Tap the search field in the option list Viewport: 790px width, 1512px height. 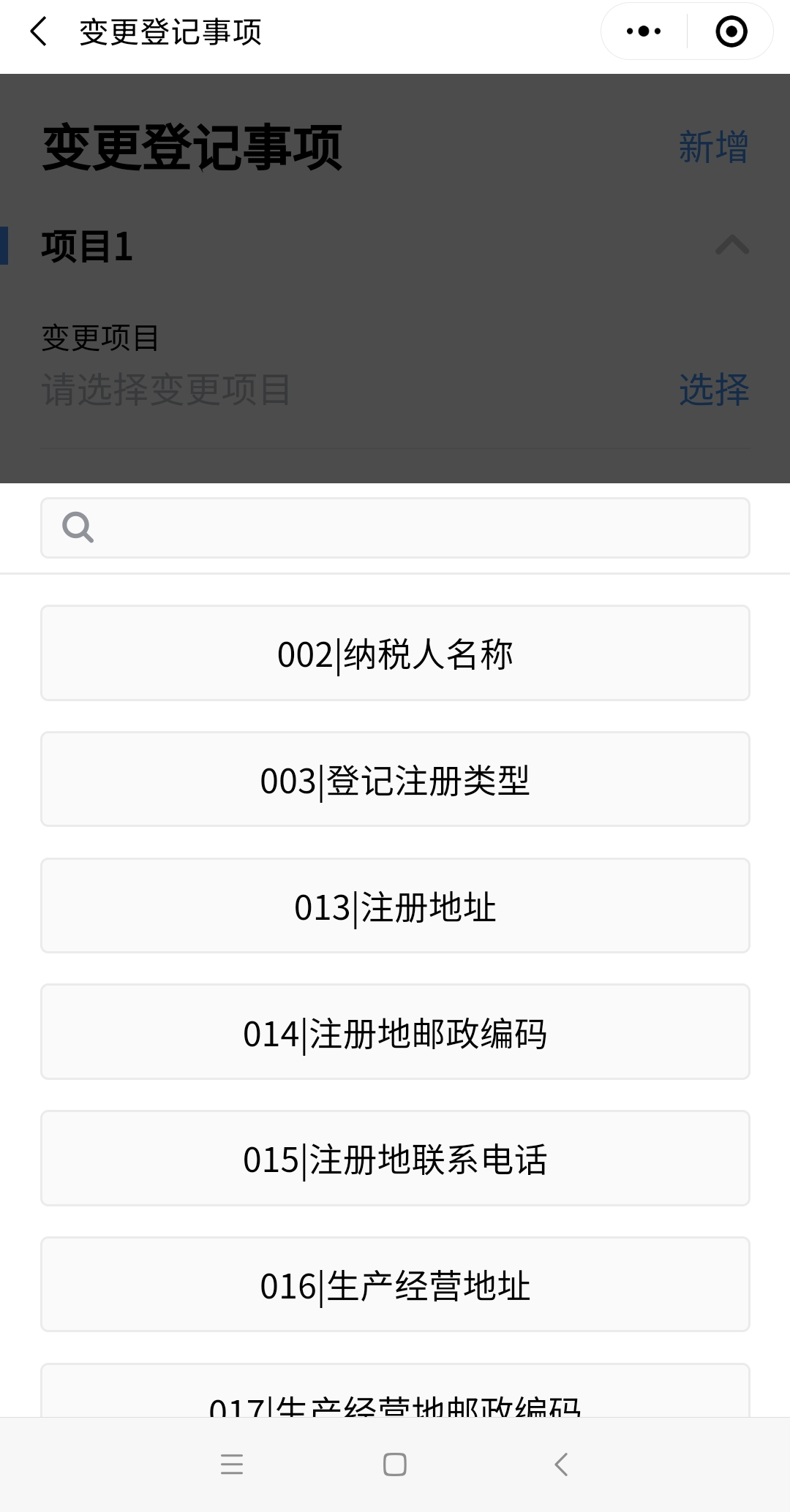point(395,528)
